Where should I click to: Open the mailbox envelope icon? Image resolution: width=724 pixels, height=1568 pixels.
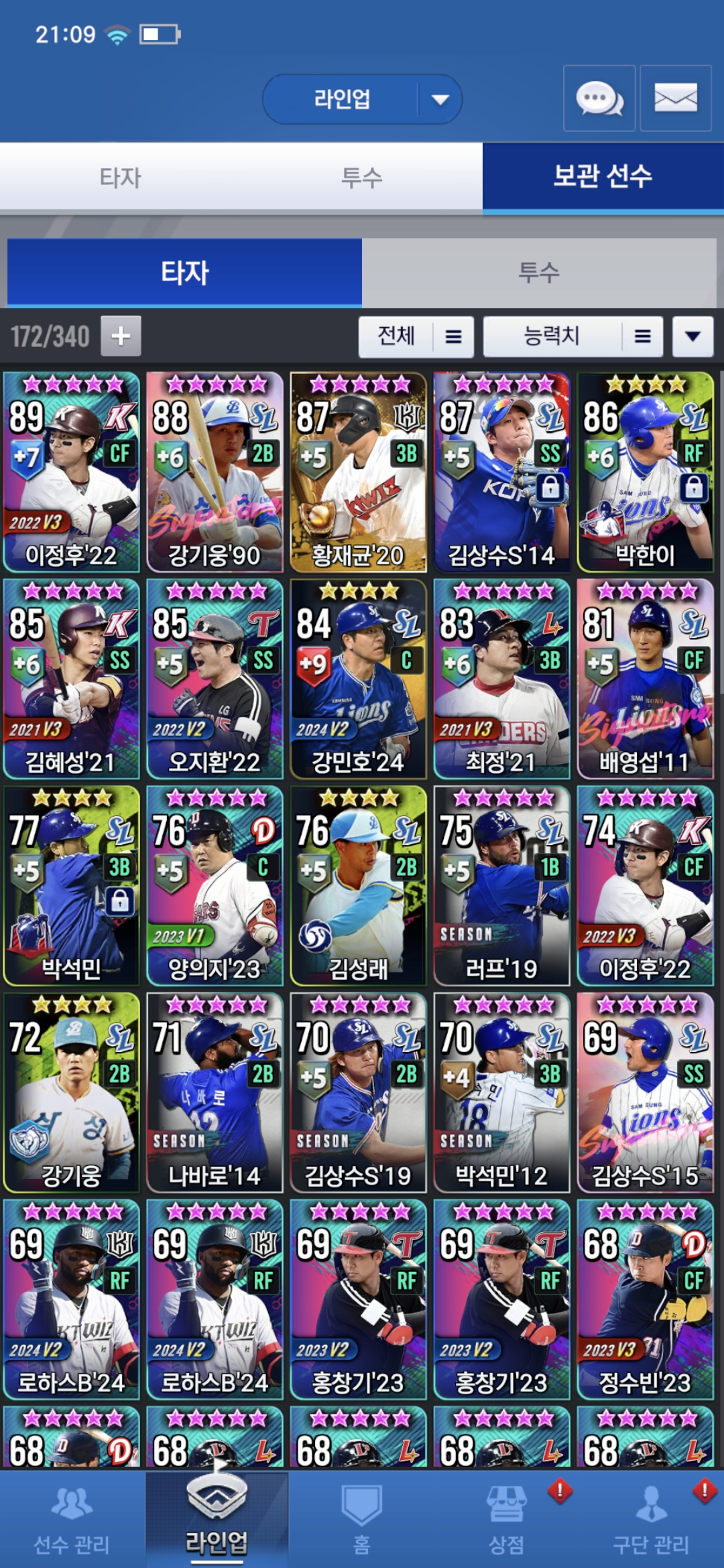[x=675, y=99]
